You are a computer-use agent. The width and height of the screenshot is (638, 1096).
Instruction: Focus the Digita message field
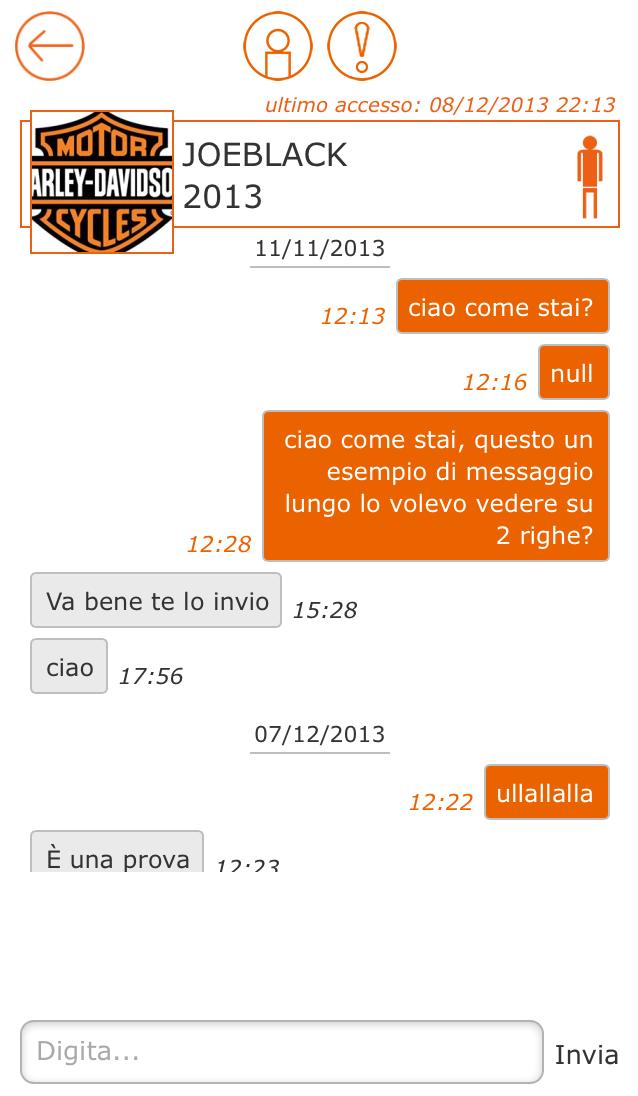(x=281, y=1052)
